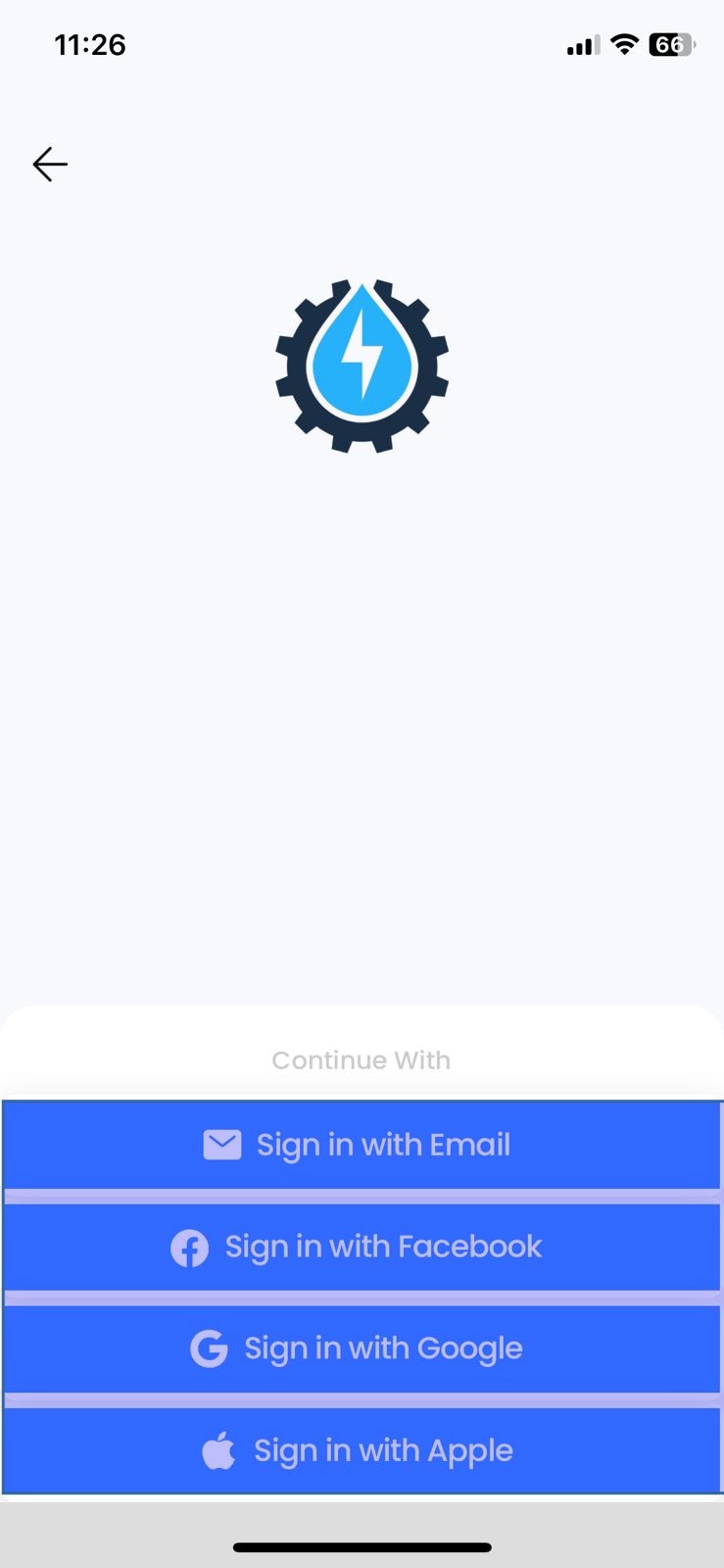Tap Sign in with Apple

point(362,1450)
